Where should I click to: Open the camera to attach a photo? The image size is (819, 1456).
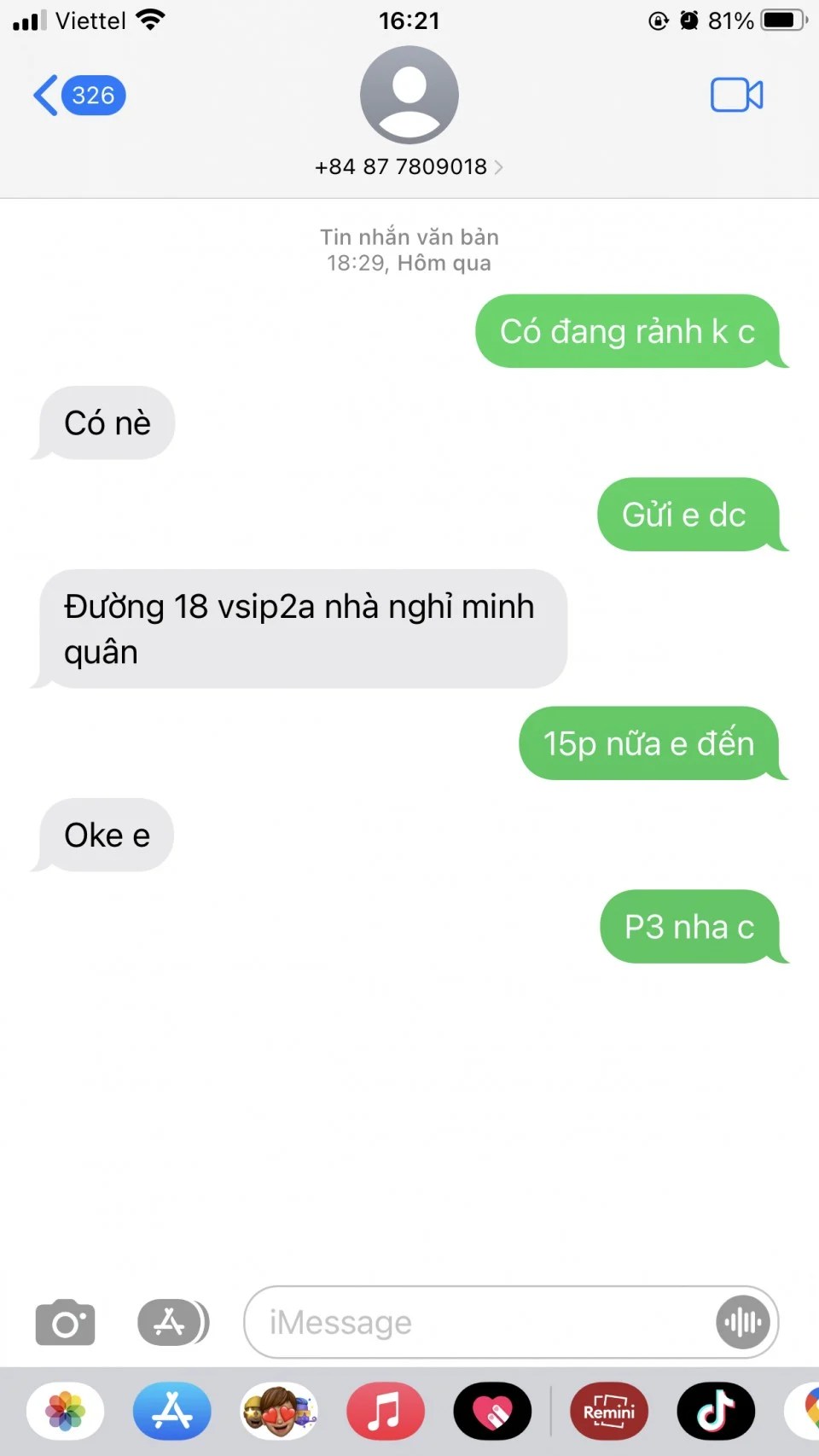pos(65,1322)
